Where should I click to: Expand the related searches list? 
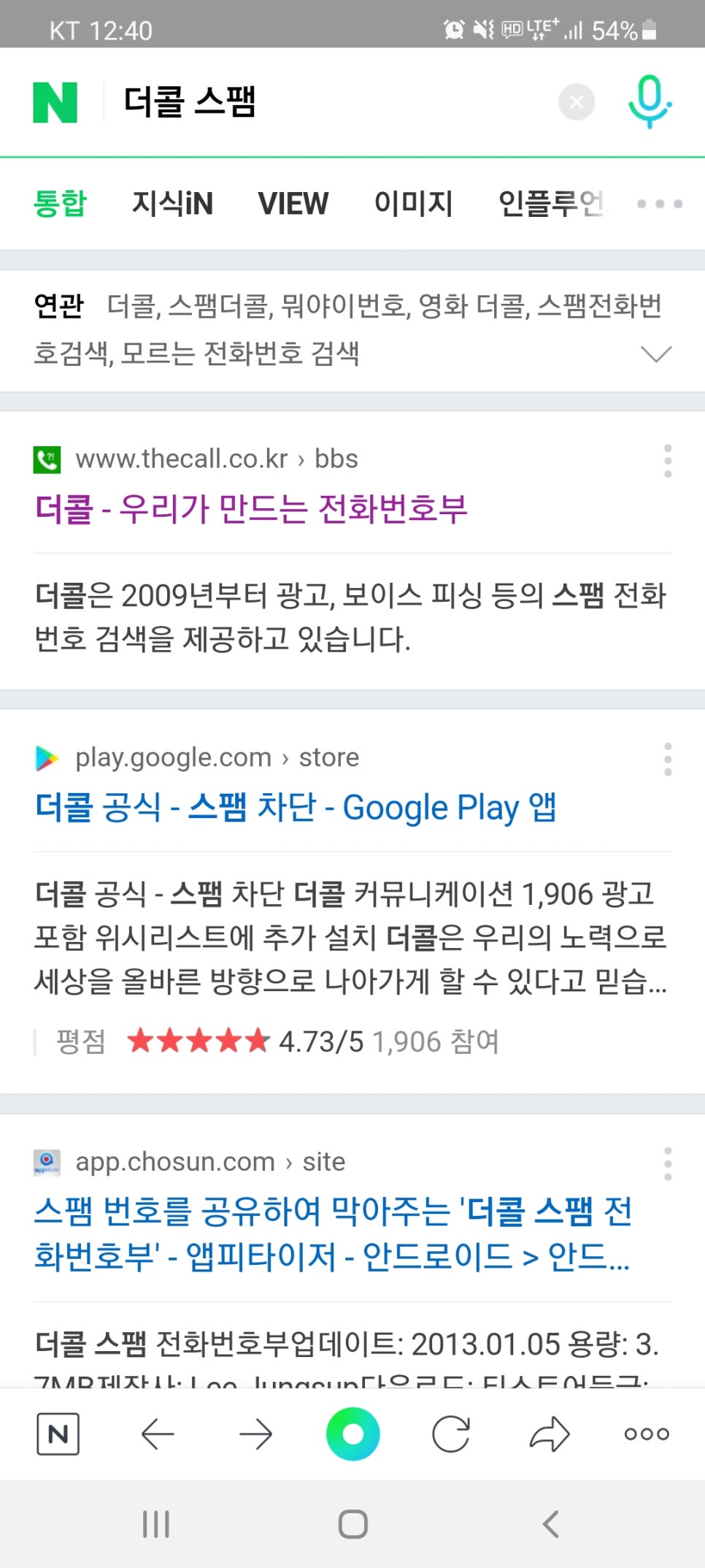point(656,354)
